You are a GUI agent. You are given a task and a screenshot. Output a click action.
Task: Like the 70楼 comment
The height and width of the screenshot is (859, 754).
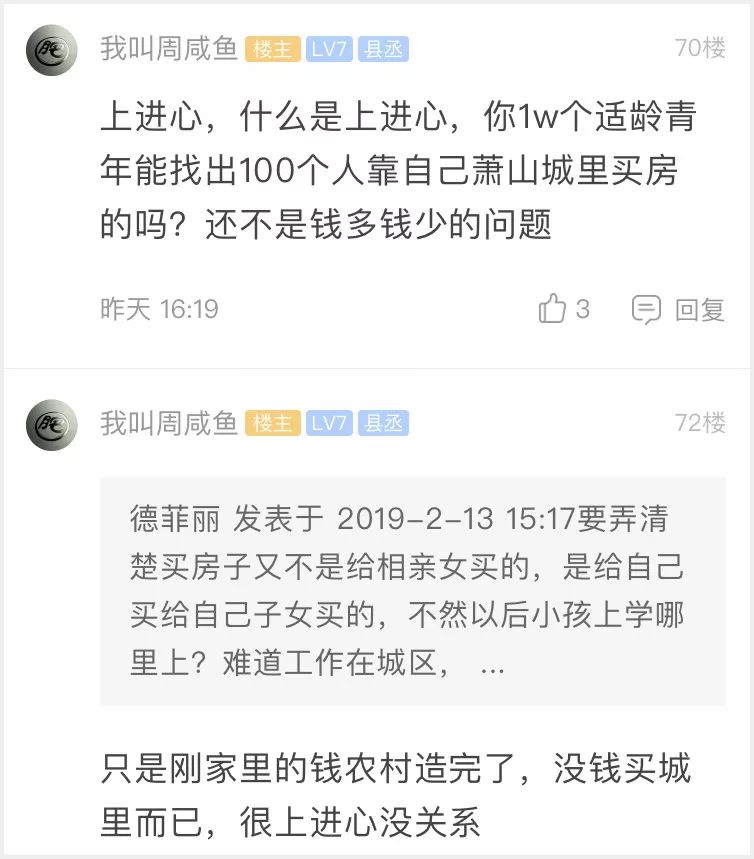pyautogui.click(x=553, y=309)
